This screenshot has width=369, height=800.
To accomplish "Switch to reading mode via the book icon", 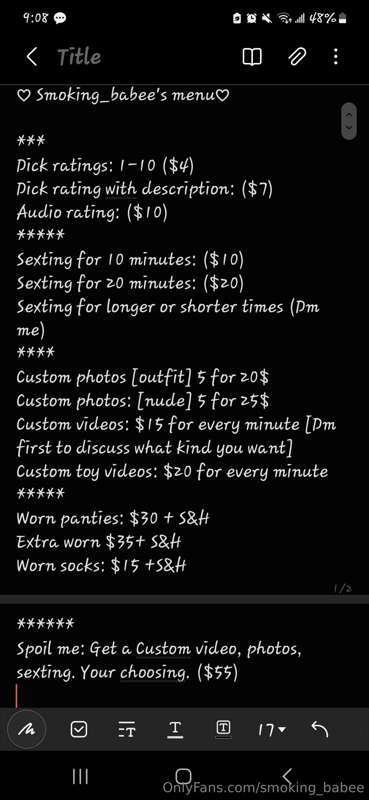I will (x=252, y=57).
